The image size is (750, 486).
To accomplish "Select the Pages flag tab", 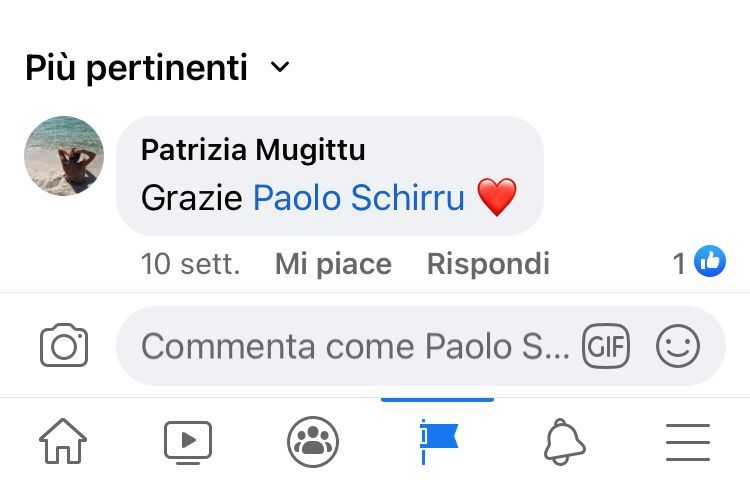I will (x=438, y=441).
